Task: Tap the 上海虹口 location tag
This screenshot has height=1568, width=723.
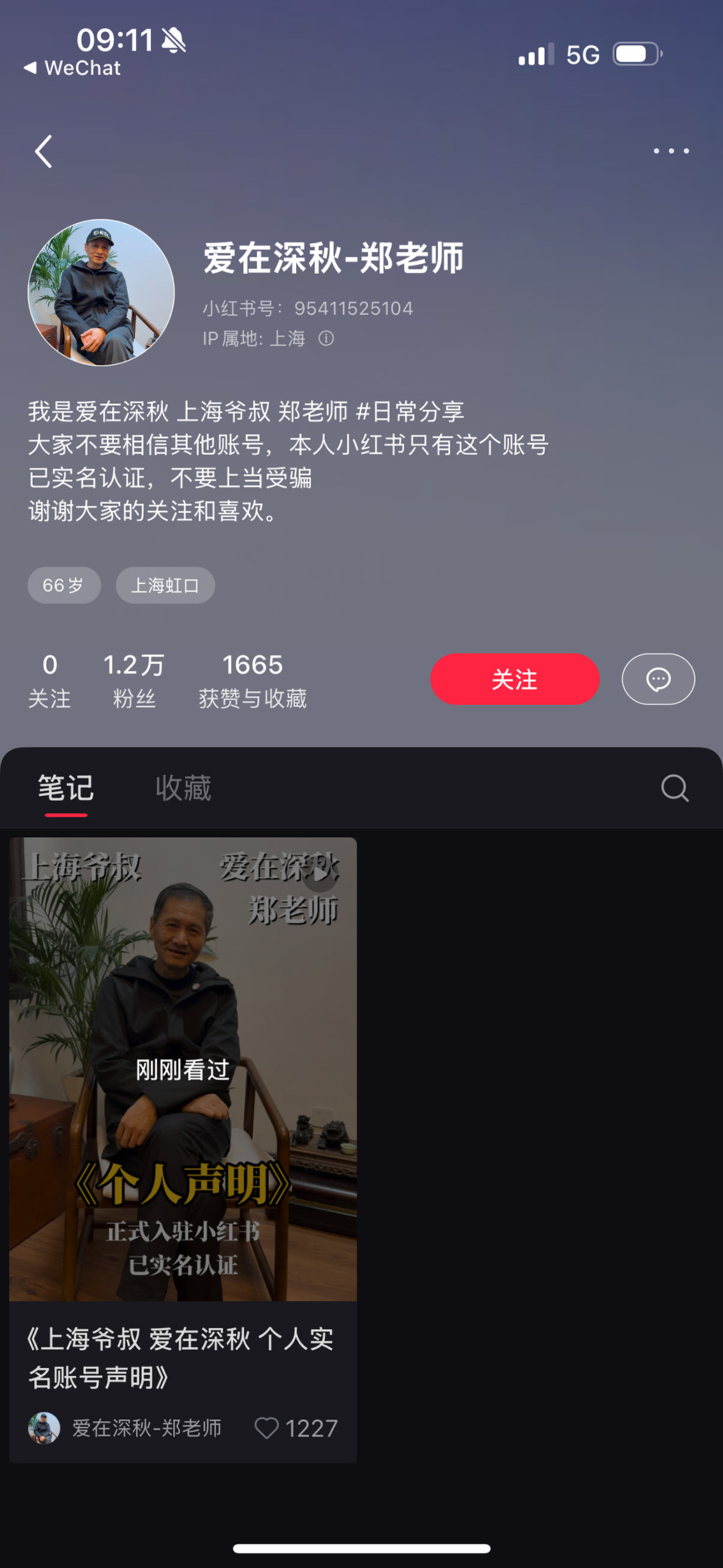Action: pyautogui.click(x=165, y=586)
